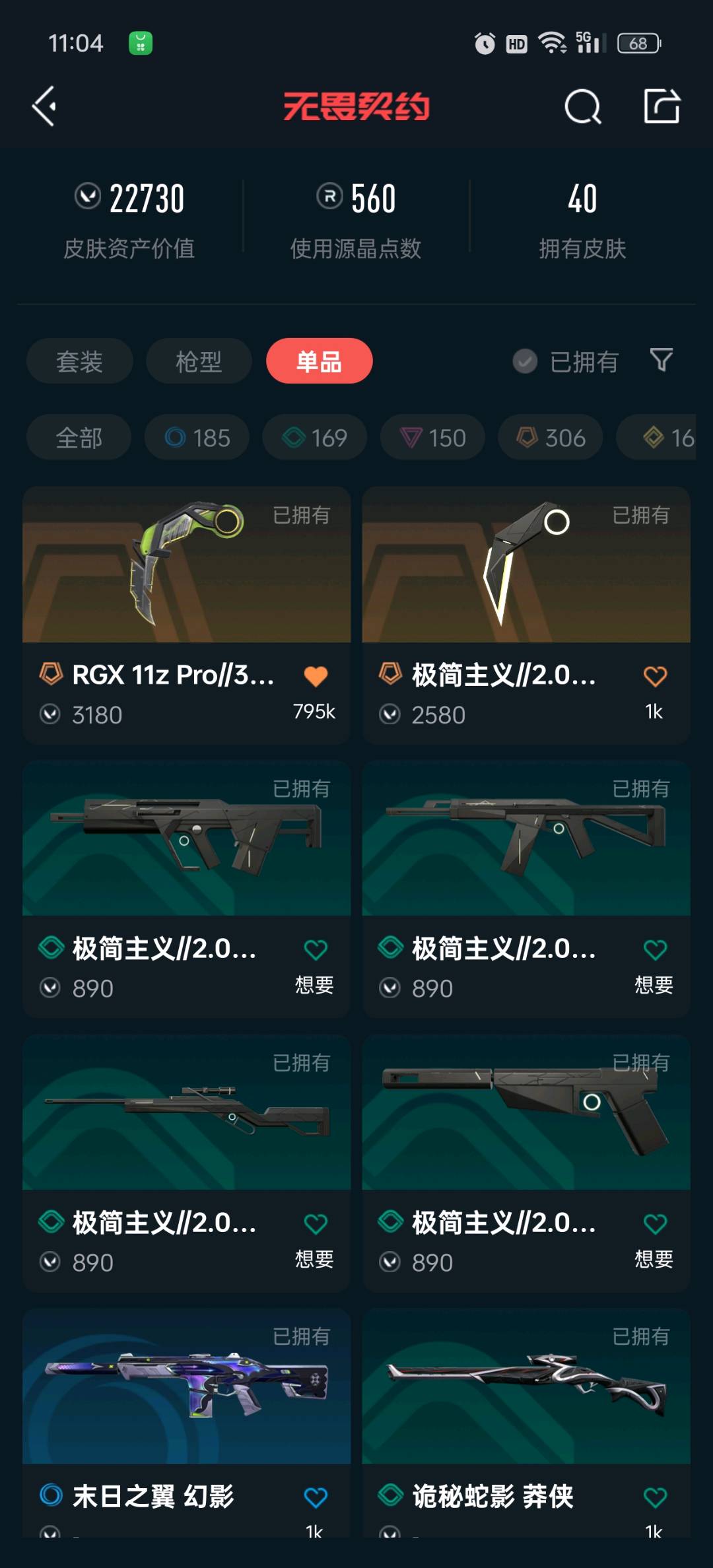Filter by the 169 tier chip
This screenshot has height=1568, width=713.
[x=314, y=437]
